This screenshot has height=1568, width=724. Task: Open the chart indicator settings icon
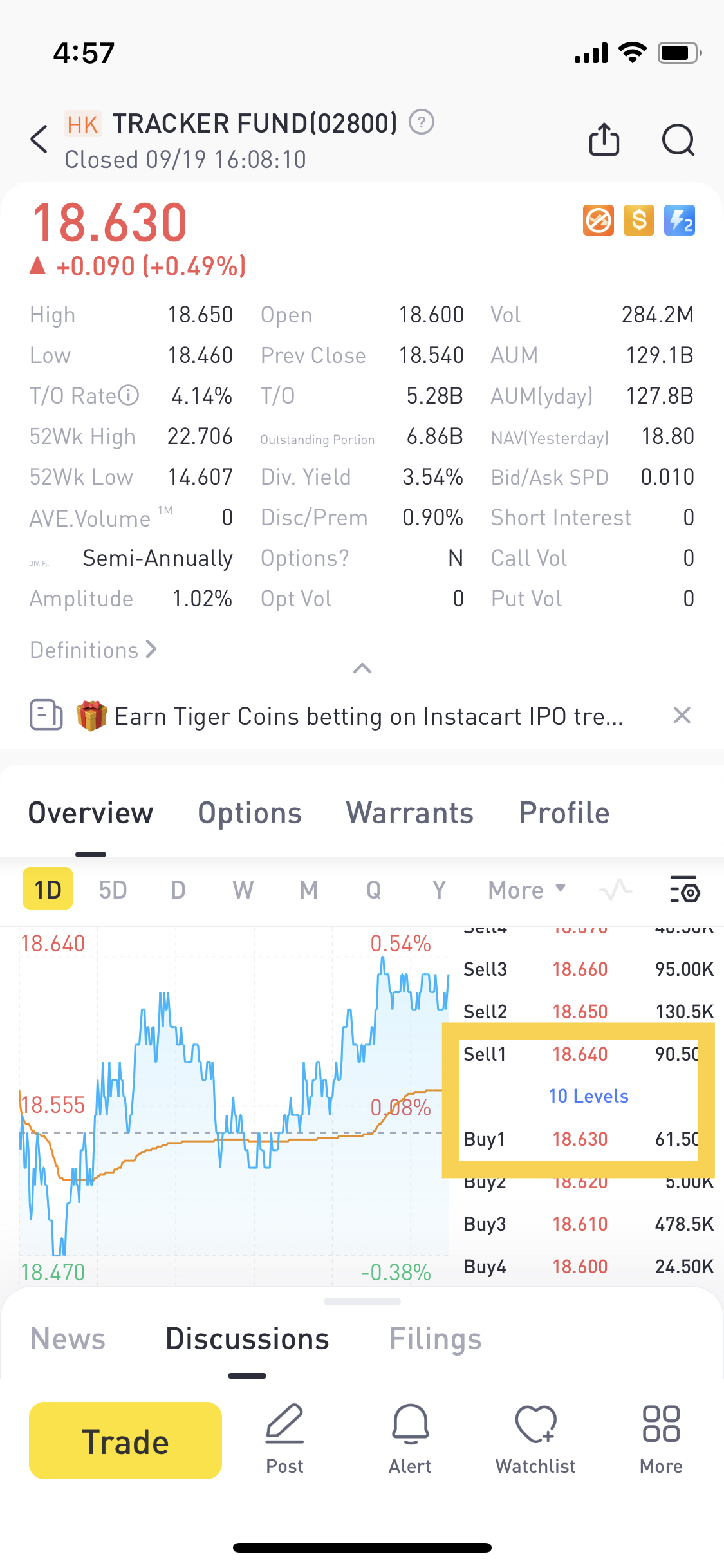click(x=684, y=891)
